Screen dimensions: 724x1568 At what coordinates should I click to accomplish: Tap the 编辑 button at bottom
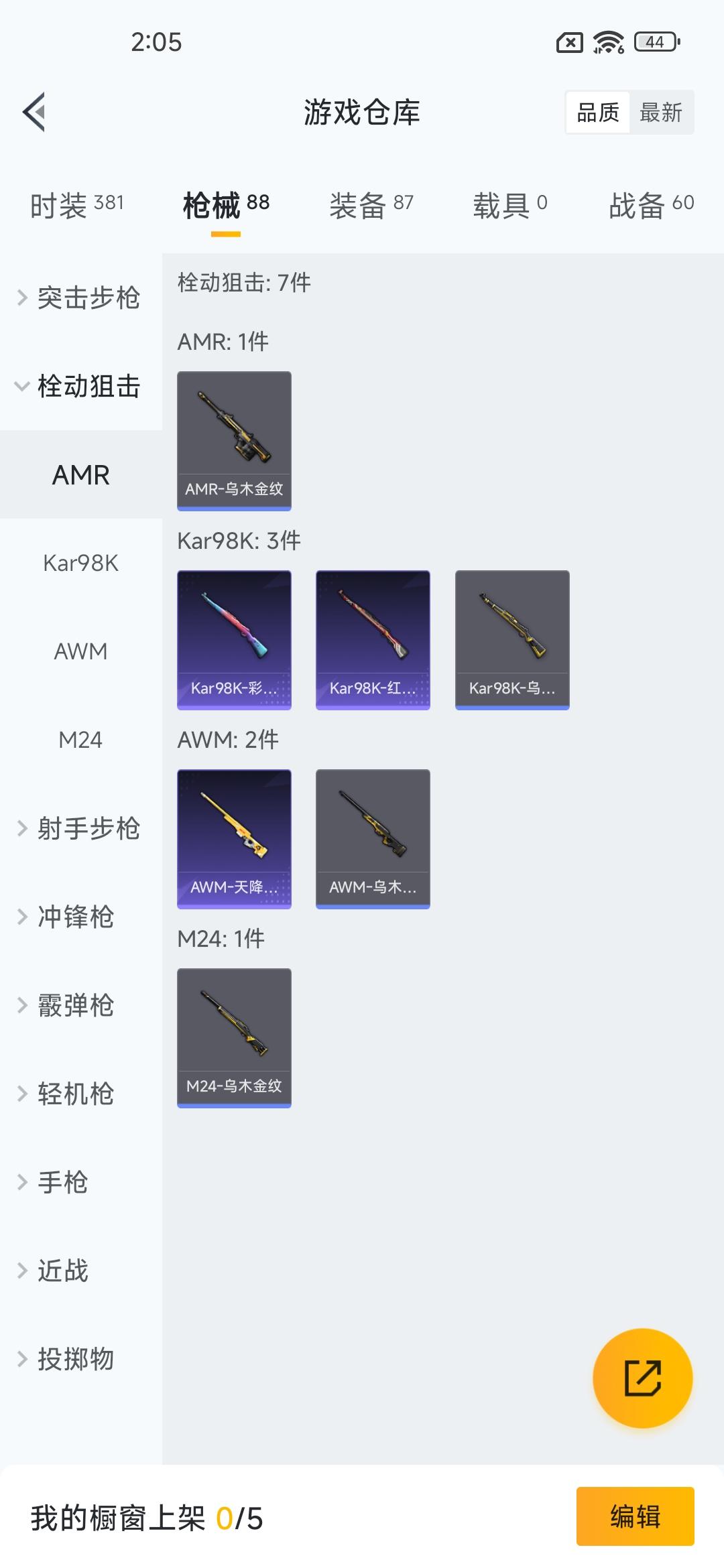(x=636, y=1517)
